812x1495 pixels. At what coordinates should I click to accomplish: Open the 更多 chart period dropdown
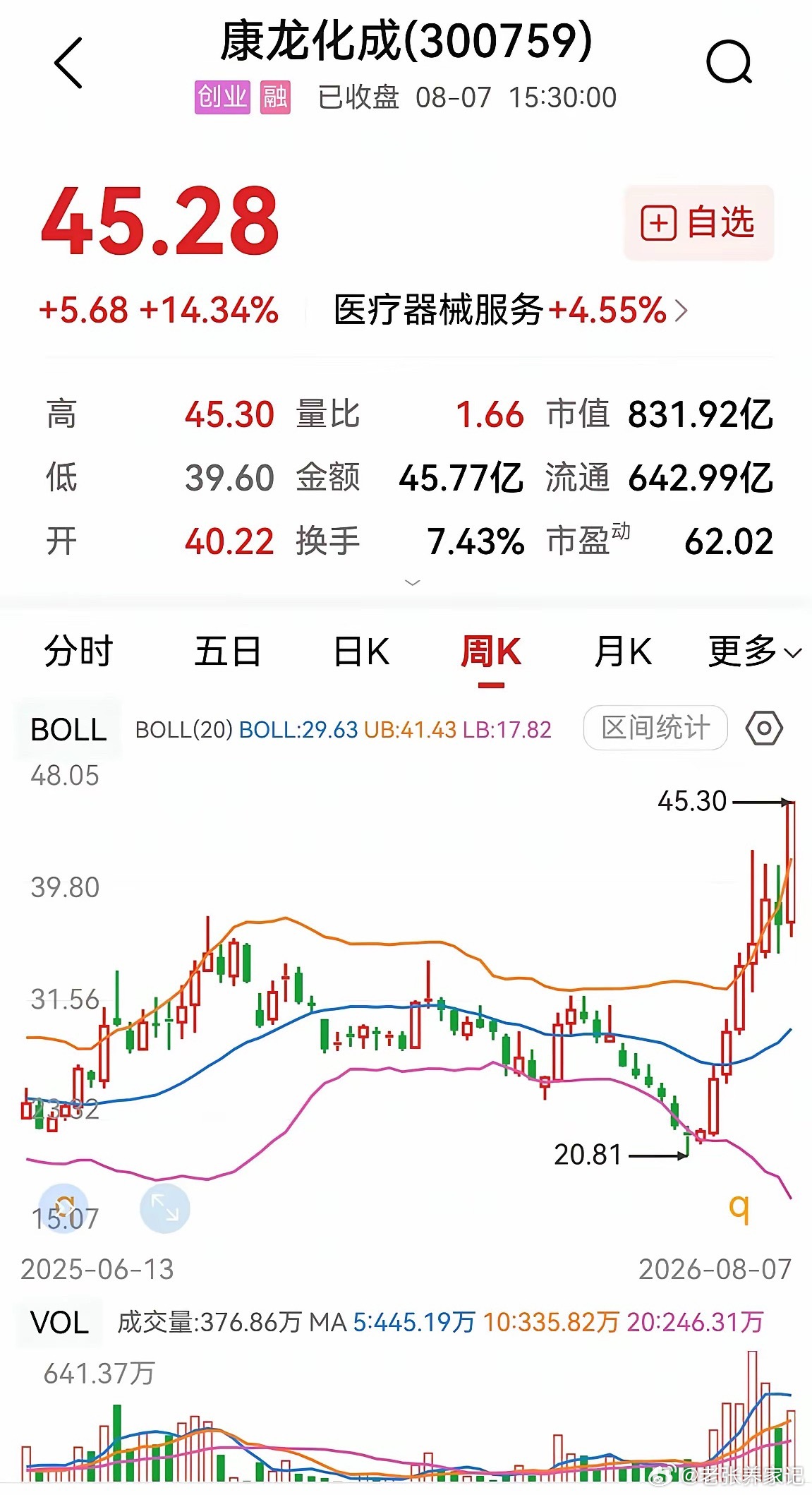(755, 651)
